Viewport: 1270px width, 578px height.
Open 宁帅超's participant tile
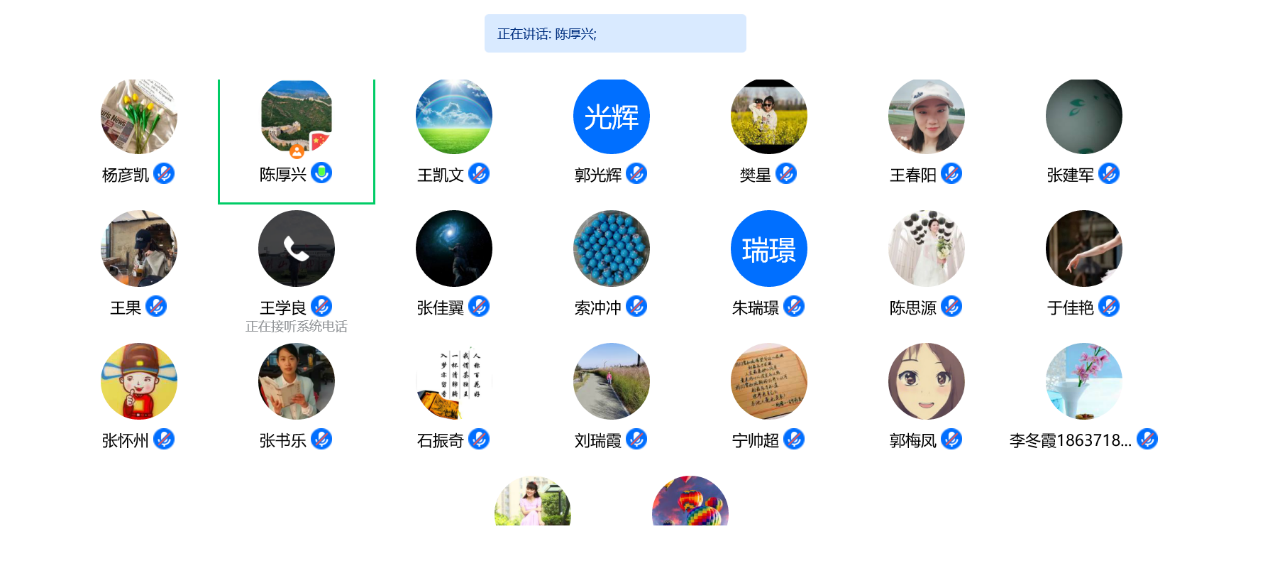click(x=769, y=381)
